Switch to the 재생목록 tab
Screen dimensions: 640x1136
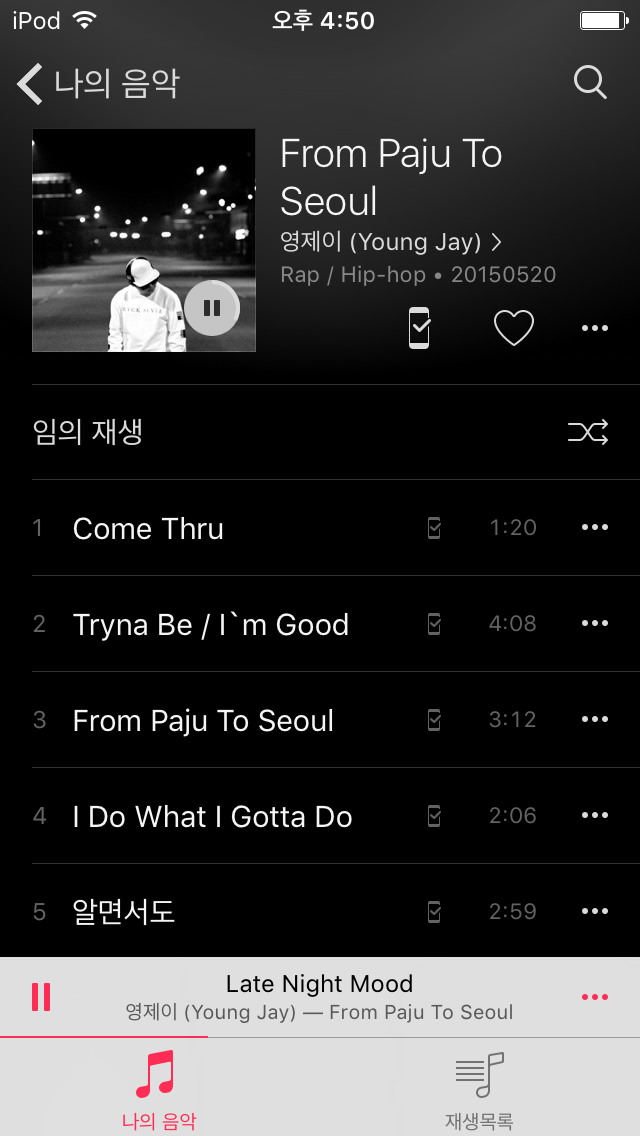click(x=479, y=1088)
